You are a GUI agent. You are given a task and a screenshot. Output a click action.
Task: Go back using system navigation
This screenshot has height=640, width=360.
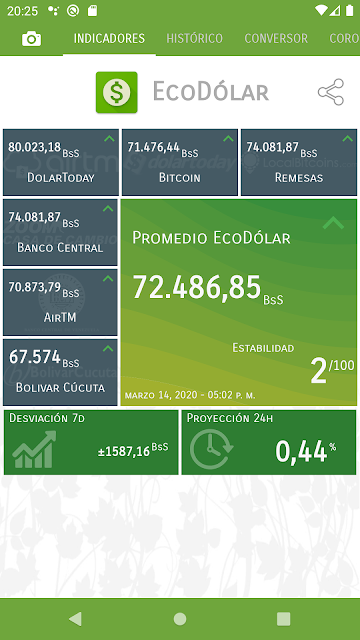(x=76, y=619)
